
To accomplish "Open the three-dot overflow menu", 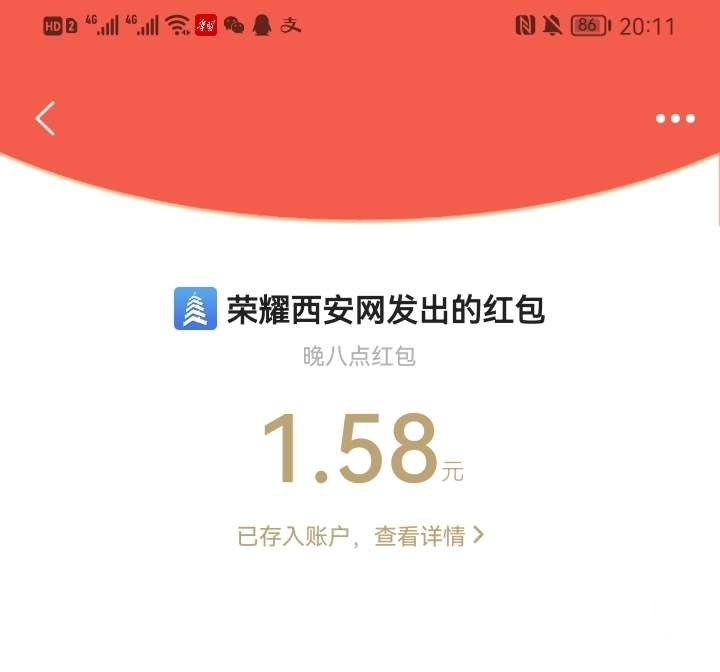I will [675, 119].
